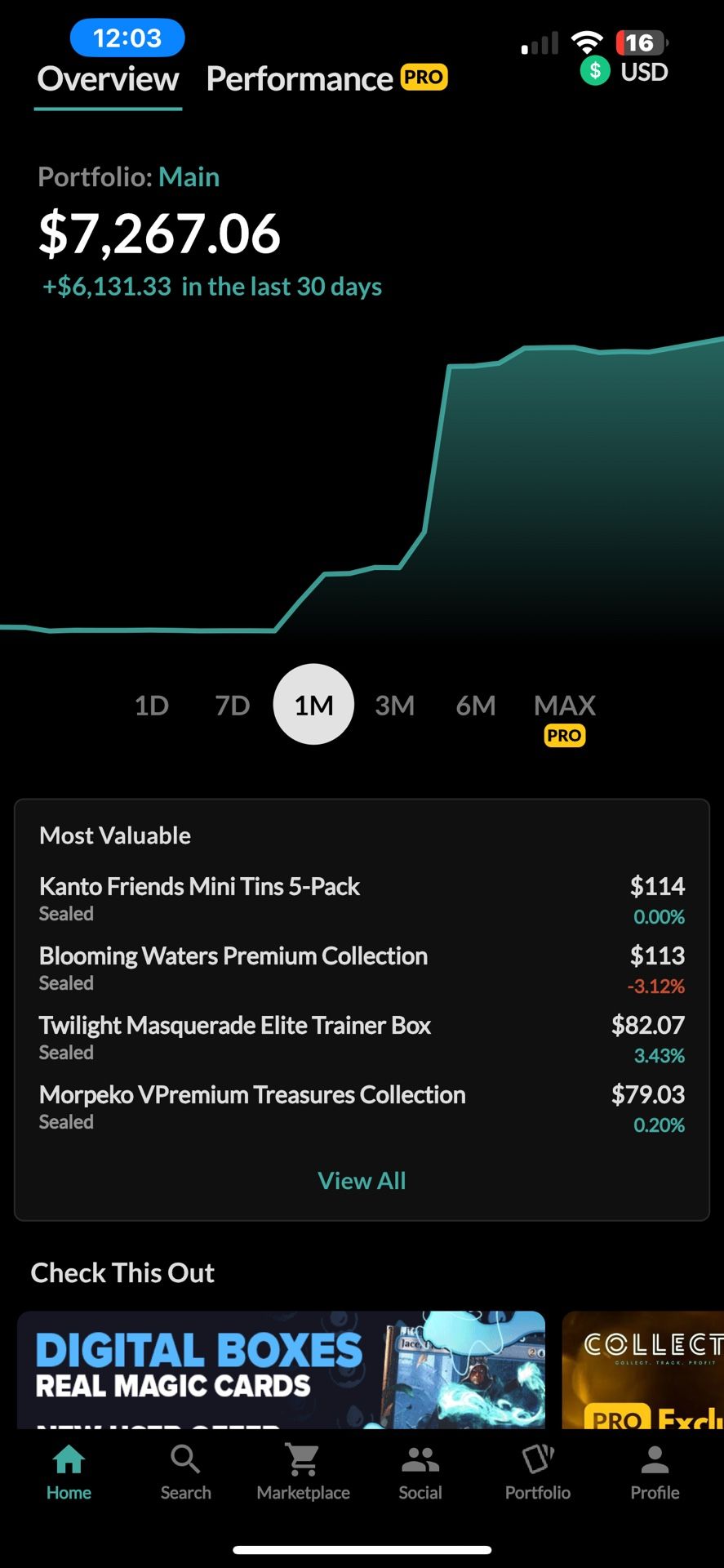
Task: Show the 6M chart range
Action: coord(475,705)
